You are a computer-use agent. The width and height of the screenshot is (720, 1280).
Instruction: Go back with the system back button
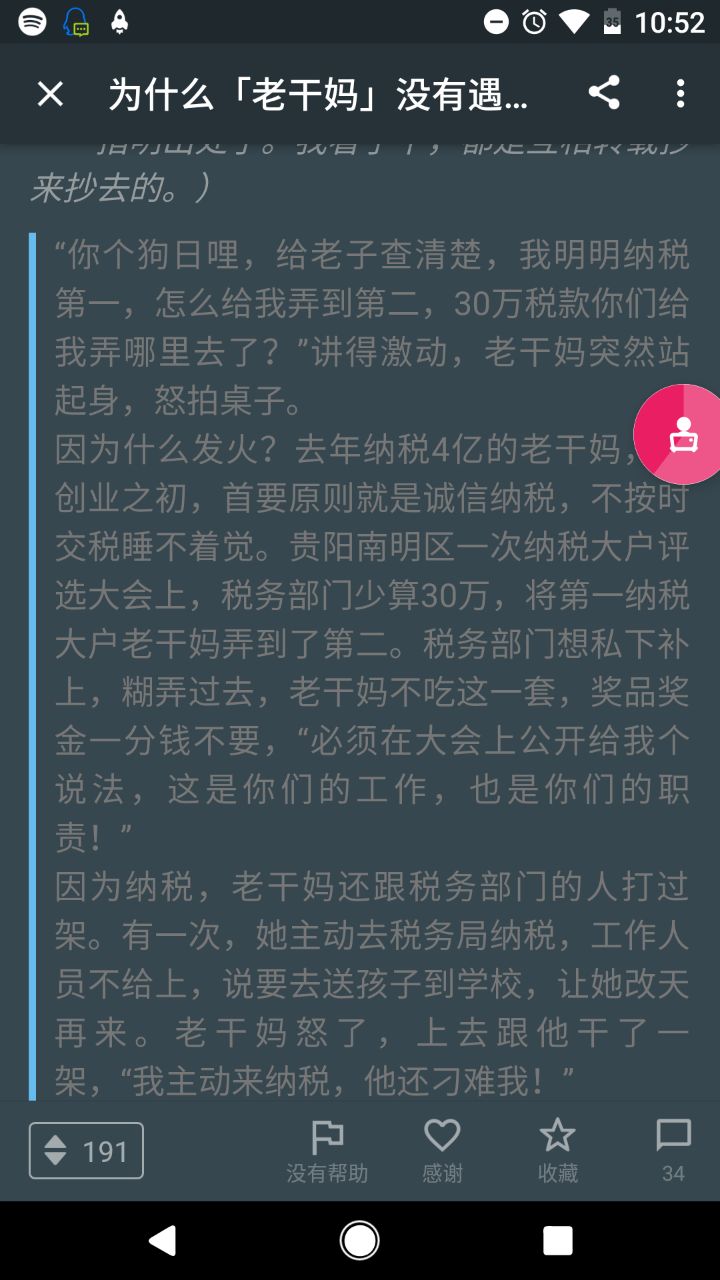tap(162, 1241)
